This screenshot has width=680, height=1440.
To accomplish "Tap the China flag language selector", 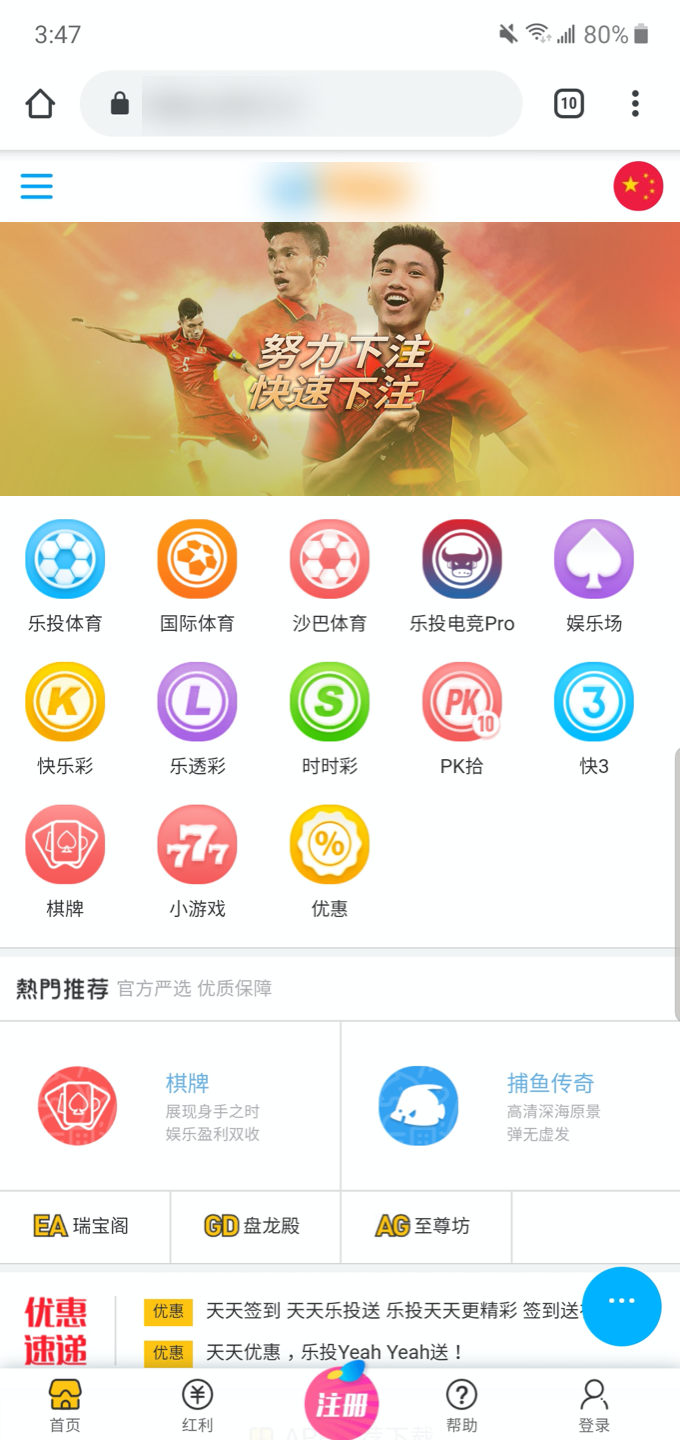I will click(638, 186).
